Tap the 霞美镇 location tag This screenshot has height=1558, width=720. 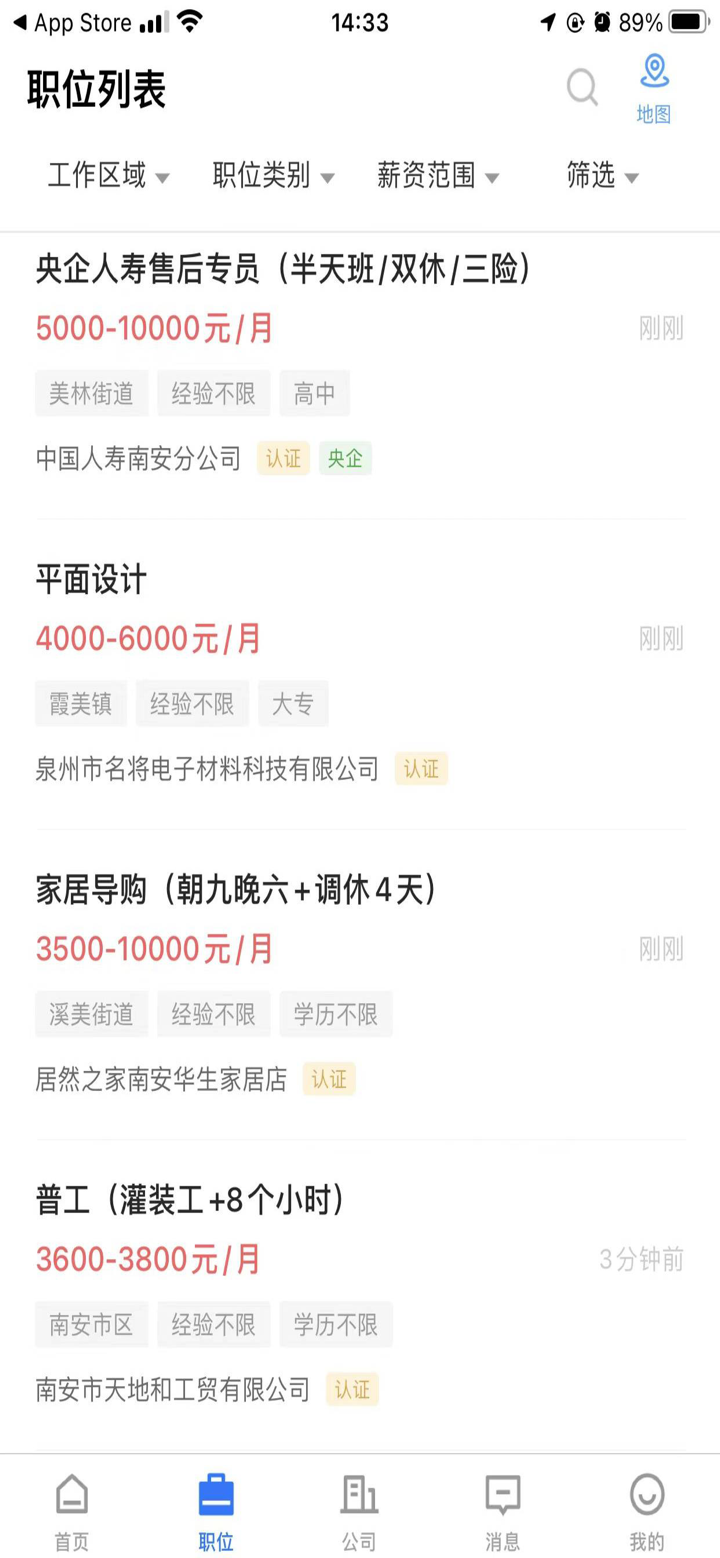(x=80, y=703)
